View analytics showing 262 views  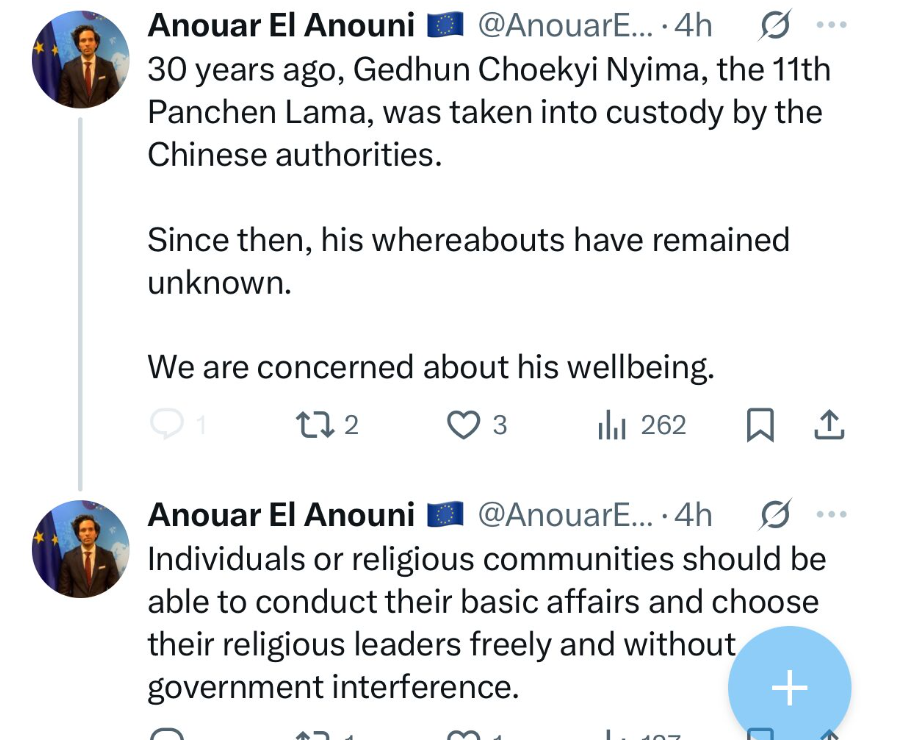click(612, 426)
